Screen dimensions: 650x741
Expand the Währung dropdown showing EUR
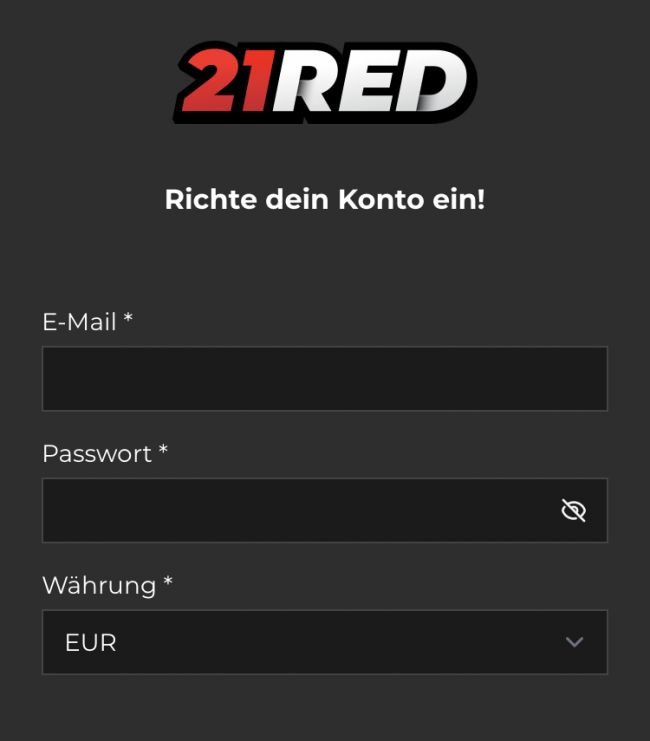coord(324,642)
